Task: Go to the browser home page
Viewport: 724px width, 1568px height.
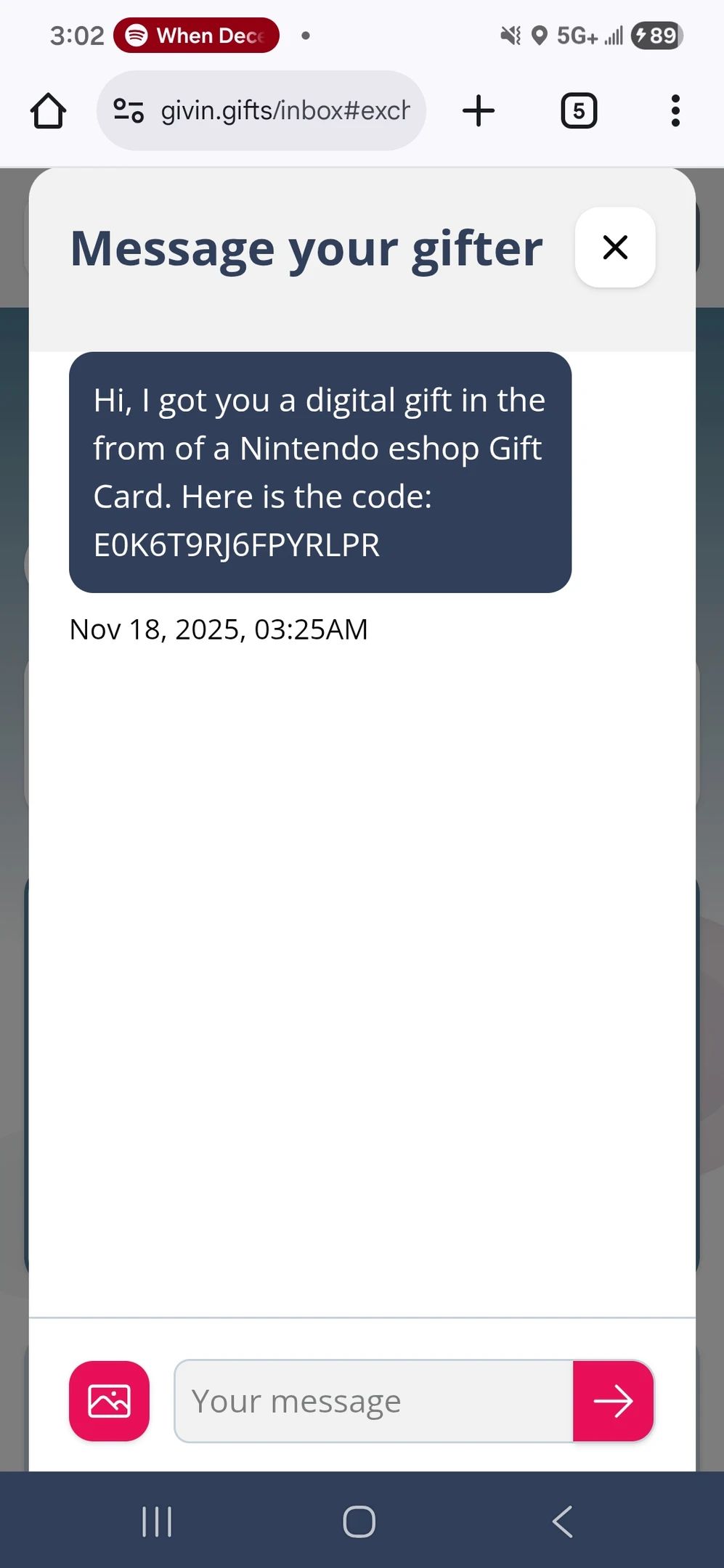Action: [48, 111]
